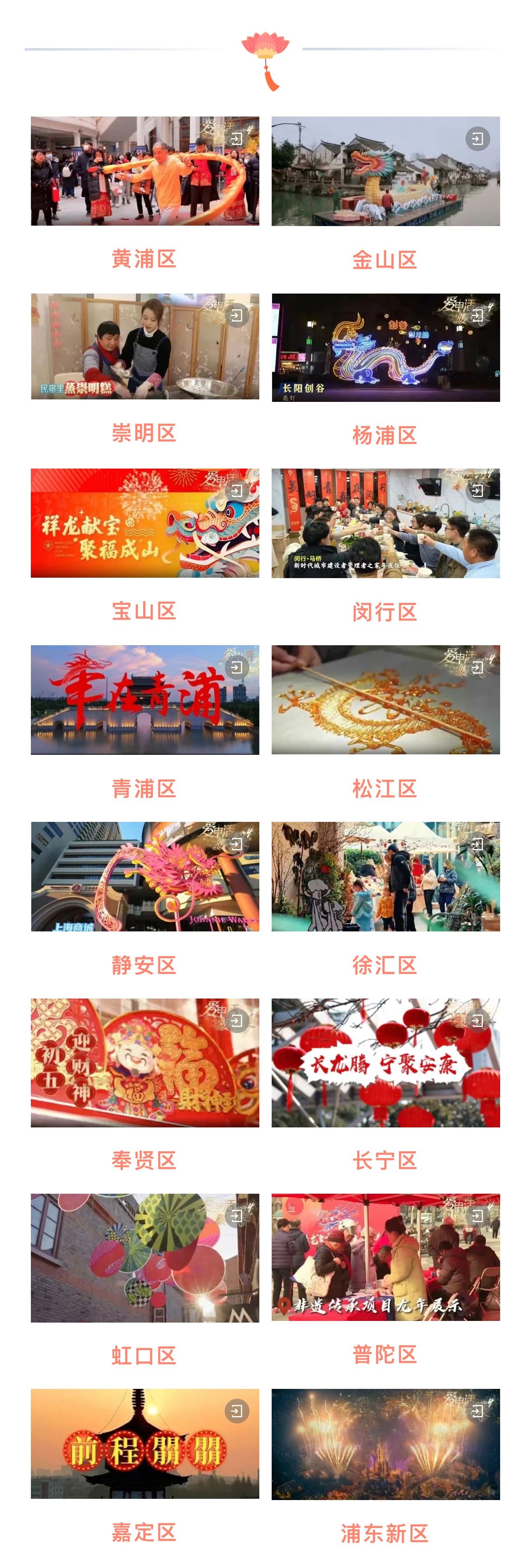
Task: View the 虹口区 video tile
Action: click(x=145, y=1257)
